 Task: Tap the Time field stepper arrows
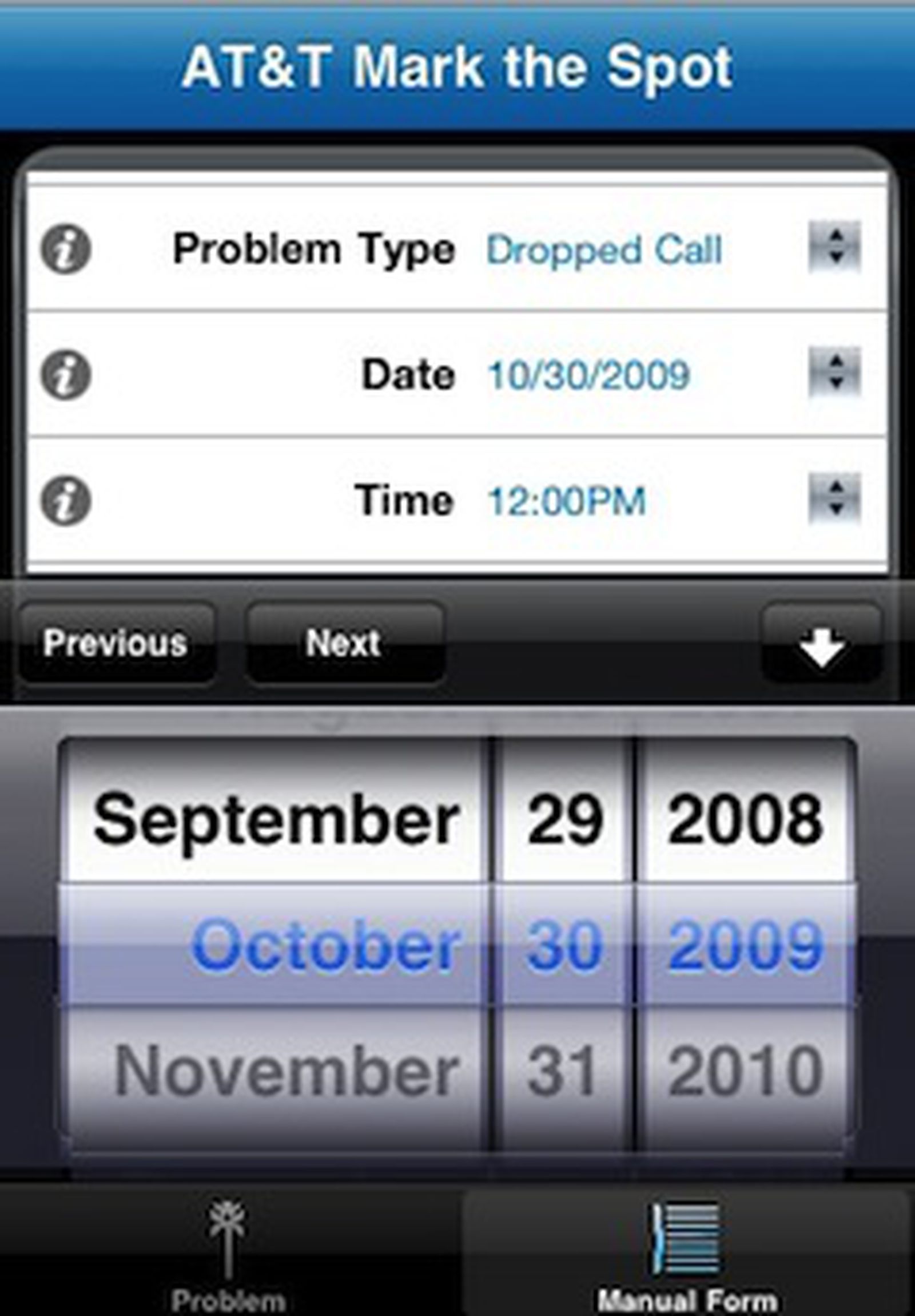point(836,500)
